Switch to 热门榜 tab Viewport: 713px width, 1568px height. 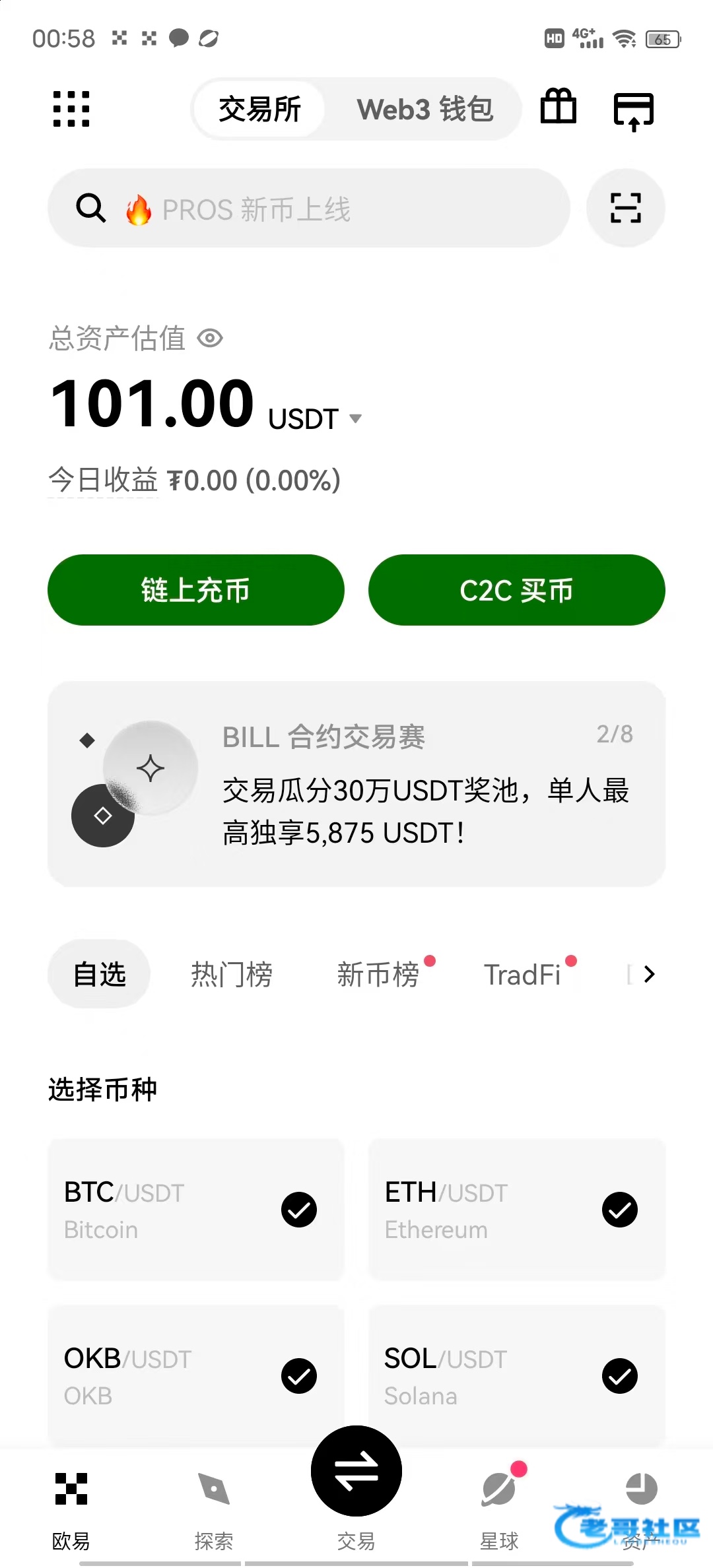232,974
